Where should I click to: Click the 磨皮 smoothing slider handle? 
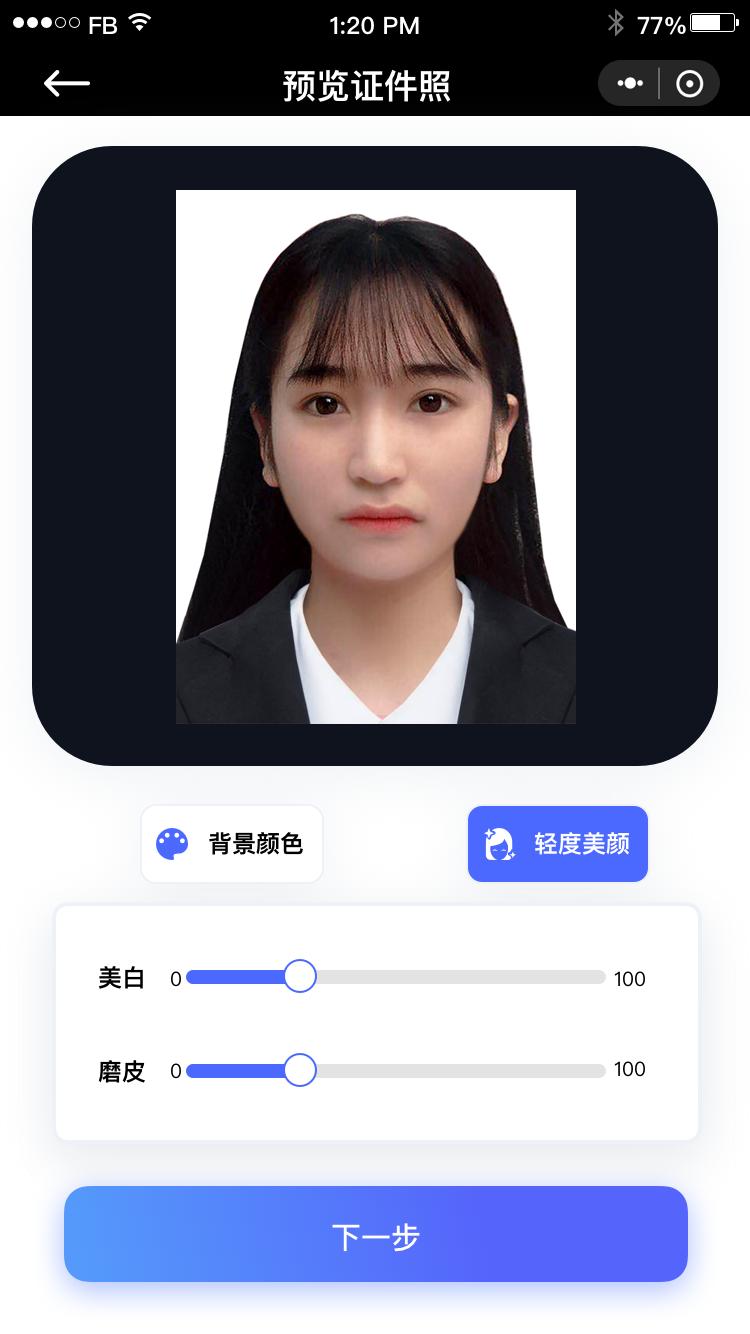click(x=299, y=1069)
